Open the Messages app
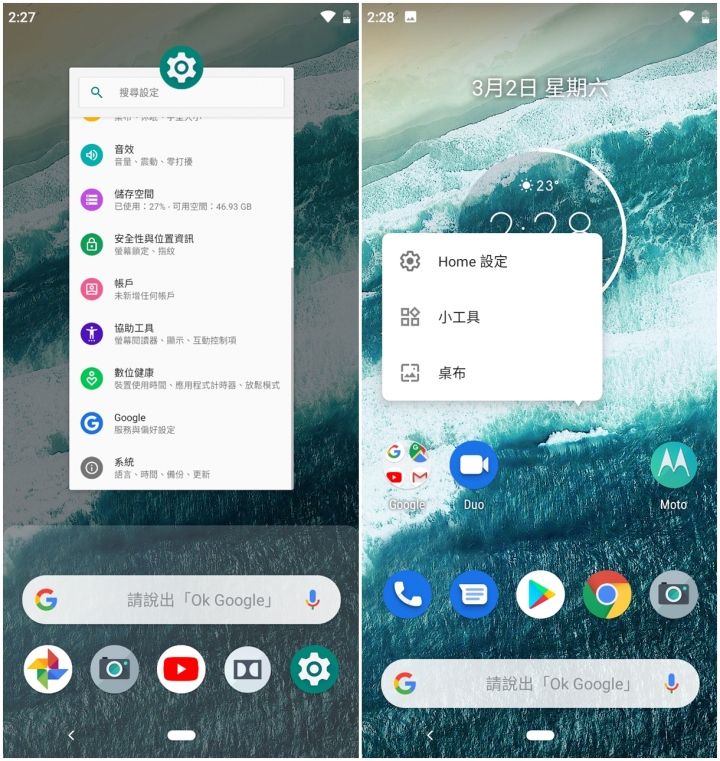720x761 pixels. coord(474,595)
